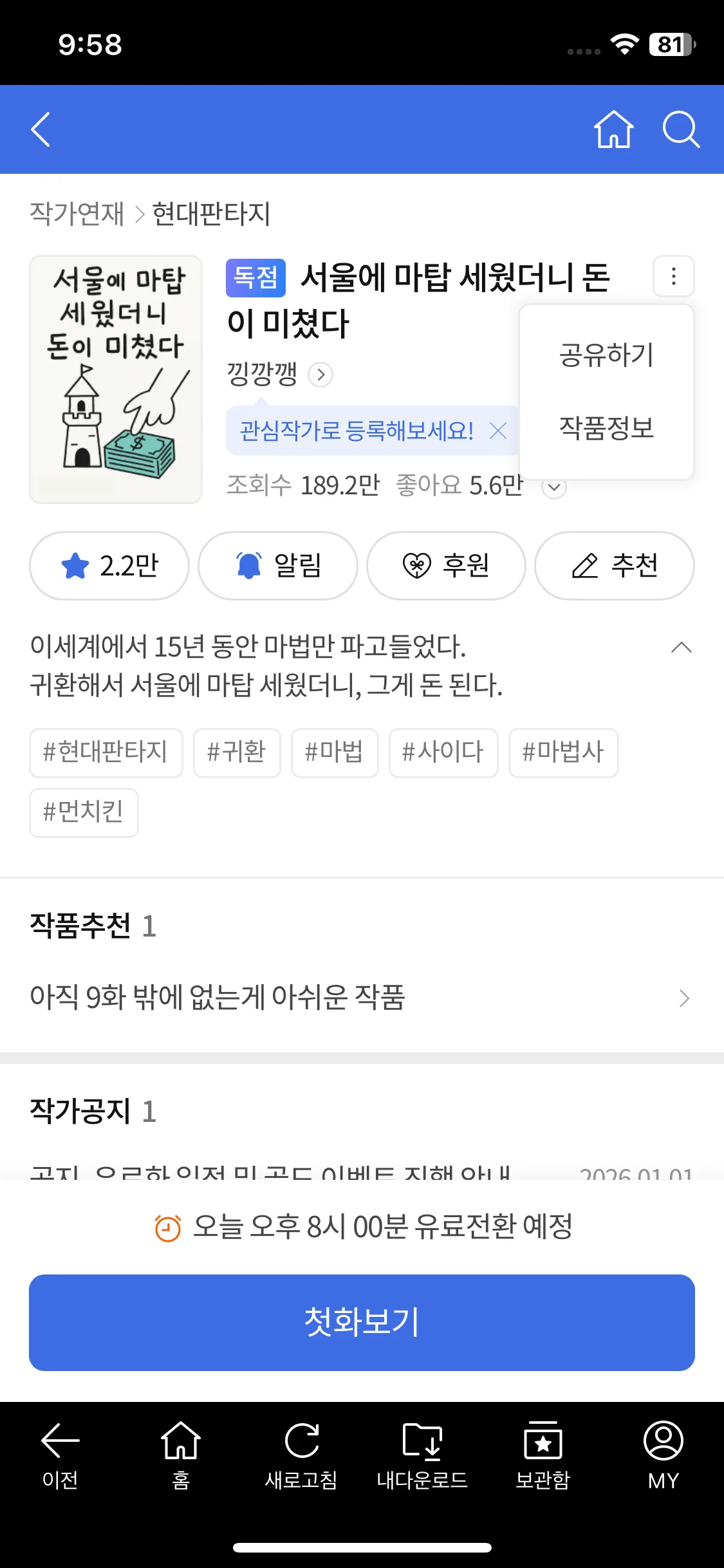724x1568 pixels.
Task: Open author 낑깡깽's profile arrow
Action: 320,374
